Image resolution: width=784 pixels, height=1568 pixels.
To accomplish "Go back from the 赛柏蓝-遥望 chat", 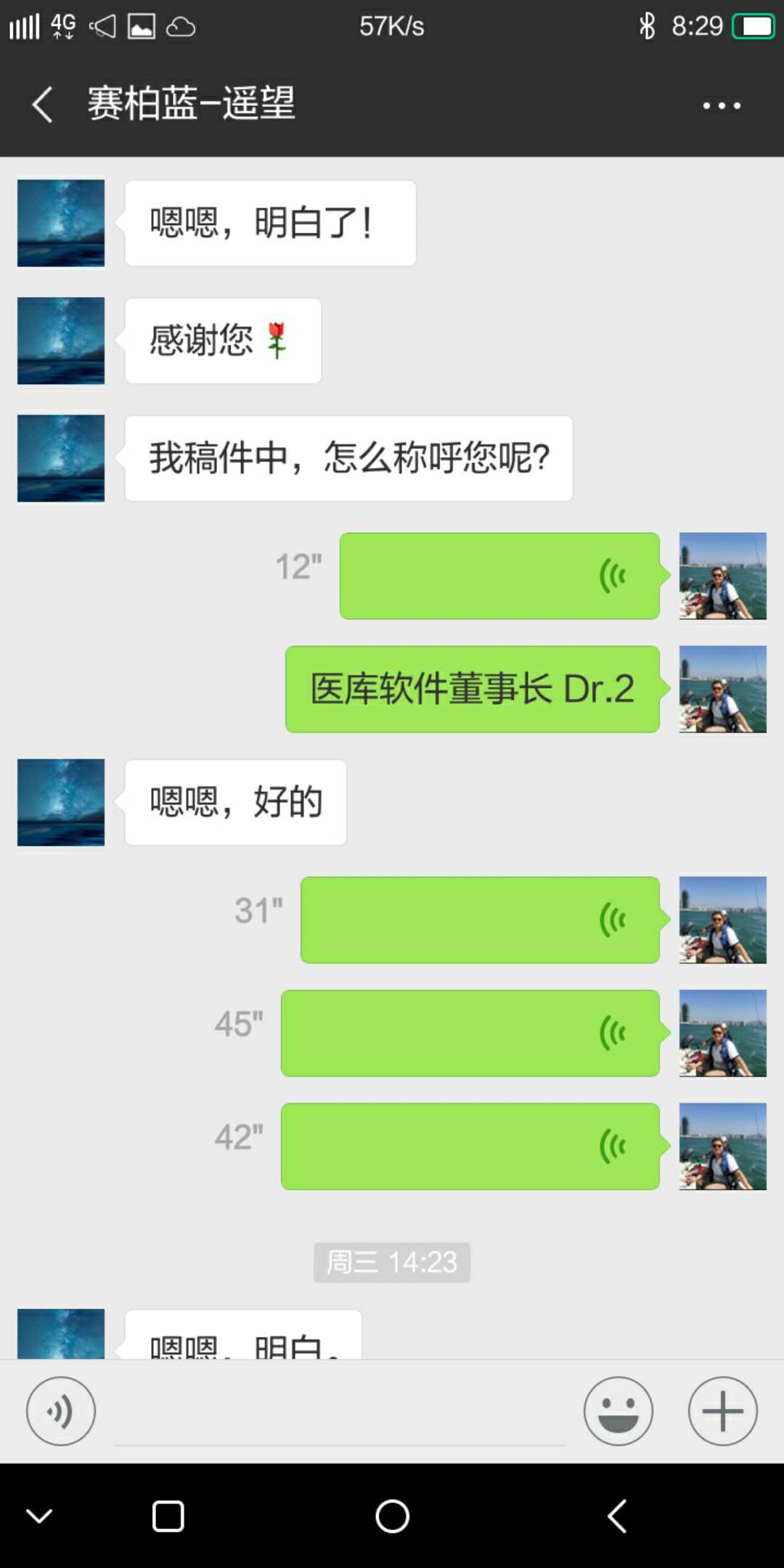I will pos(43,105).
